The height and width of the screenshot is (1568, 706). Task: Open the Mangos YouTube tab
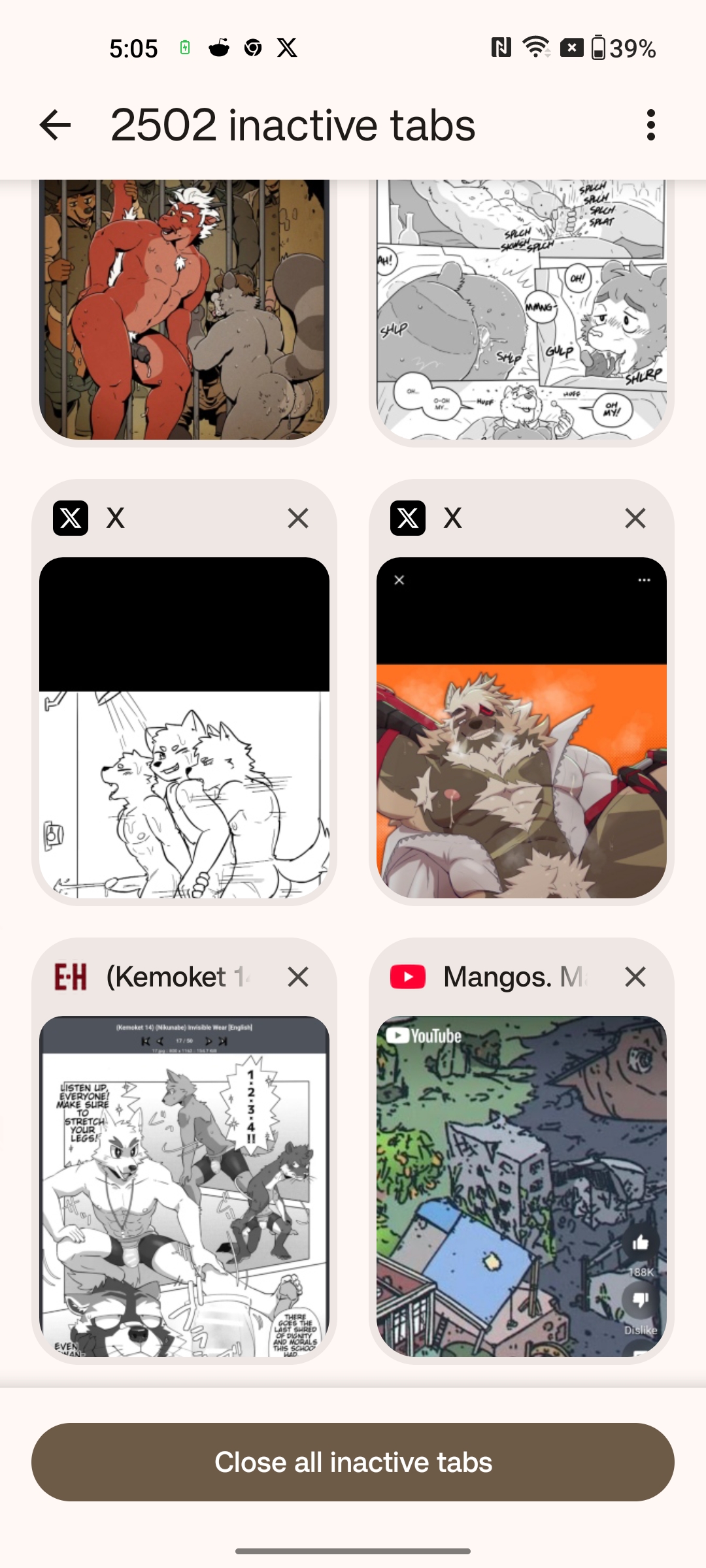pos(521,1186)
